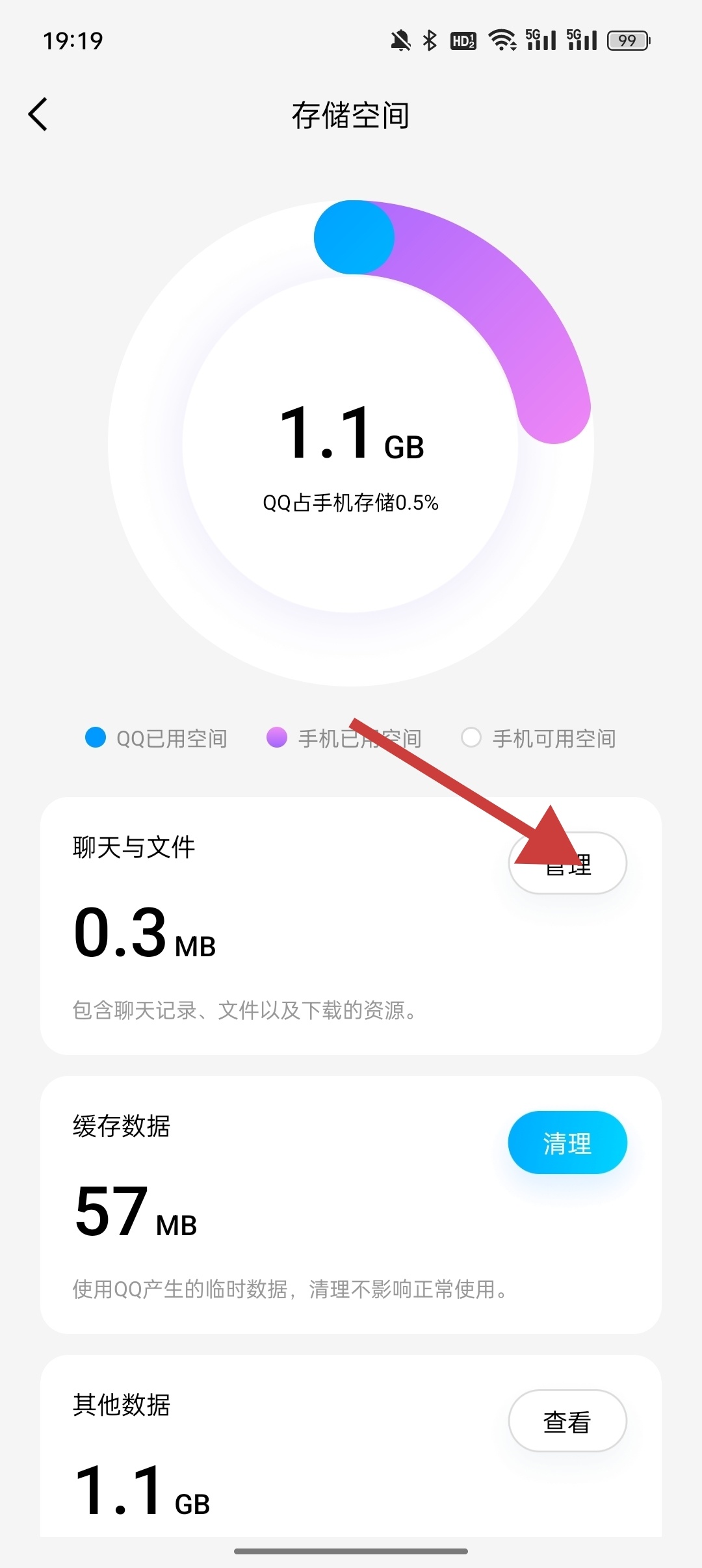
Task: Tap 管理 for 聊天与文件
Action: tap(567, 863)
